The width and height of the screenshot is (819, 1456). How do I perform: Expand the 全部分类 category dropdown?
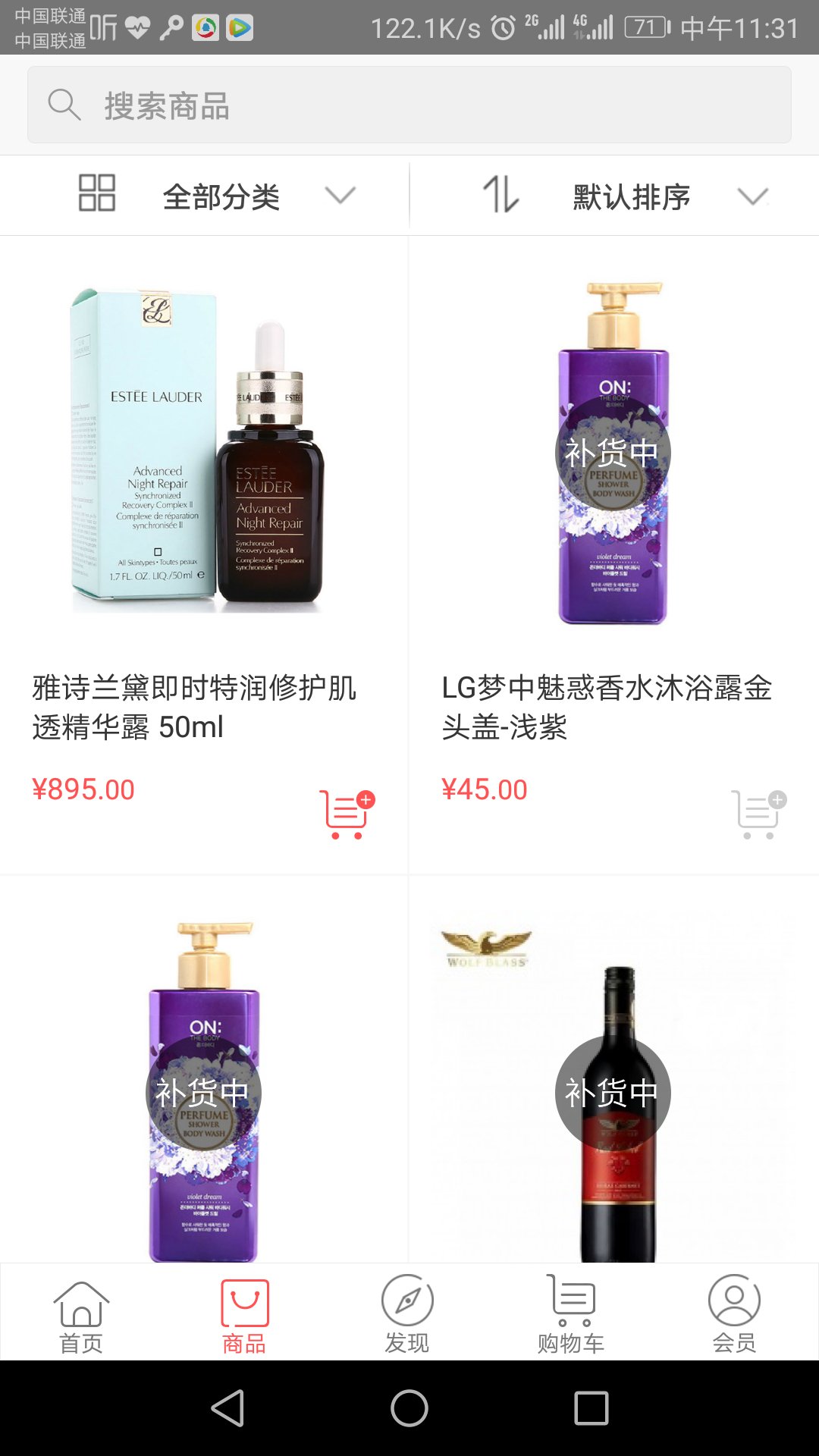[220, 196]
